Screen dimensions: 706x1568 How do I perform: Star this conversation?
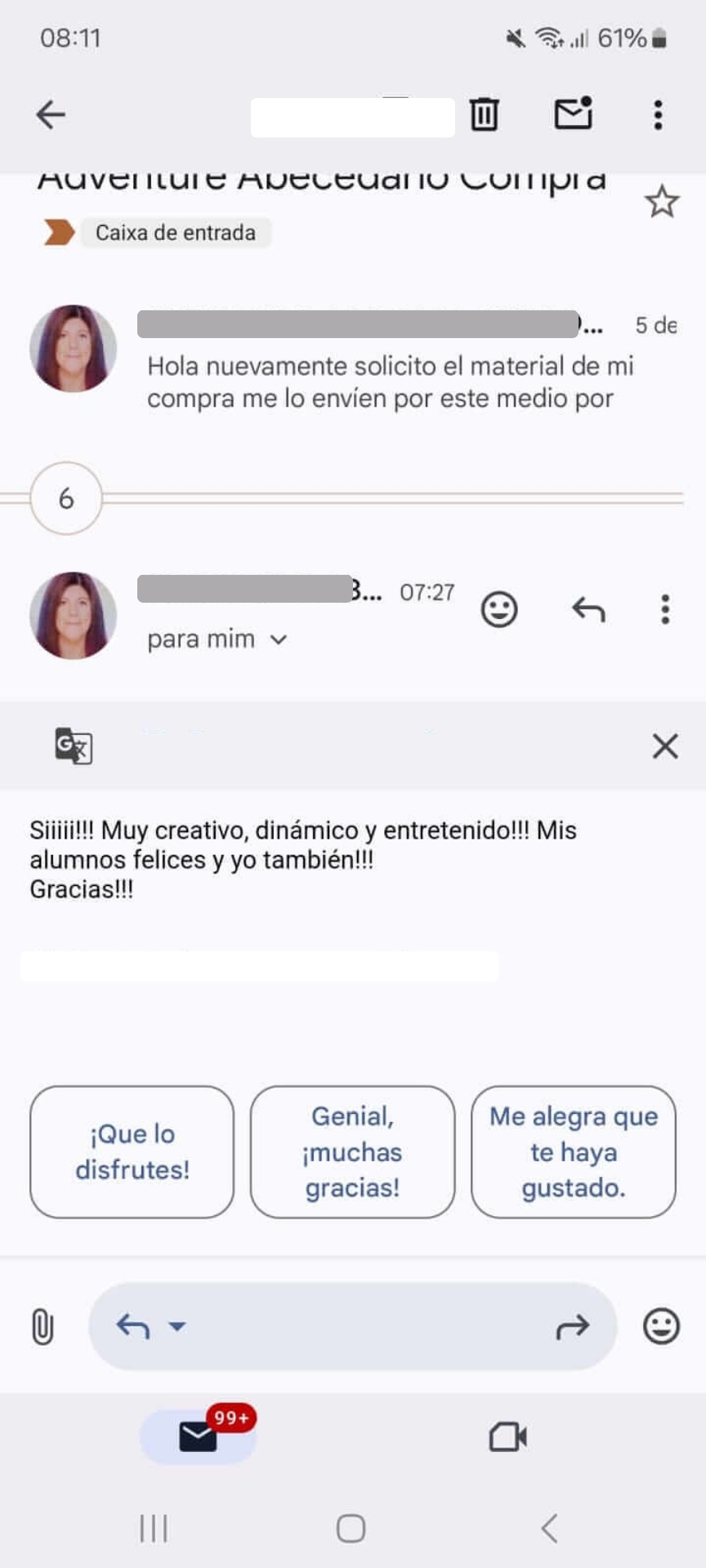click(x=661, y=202)
